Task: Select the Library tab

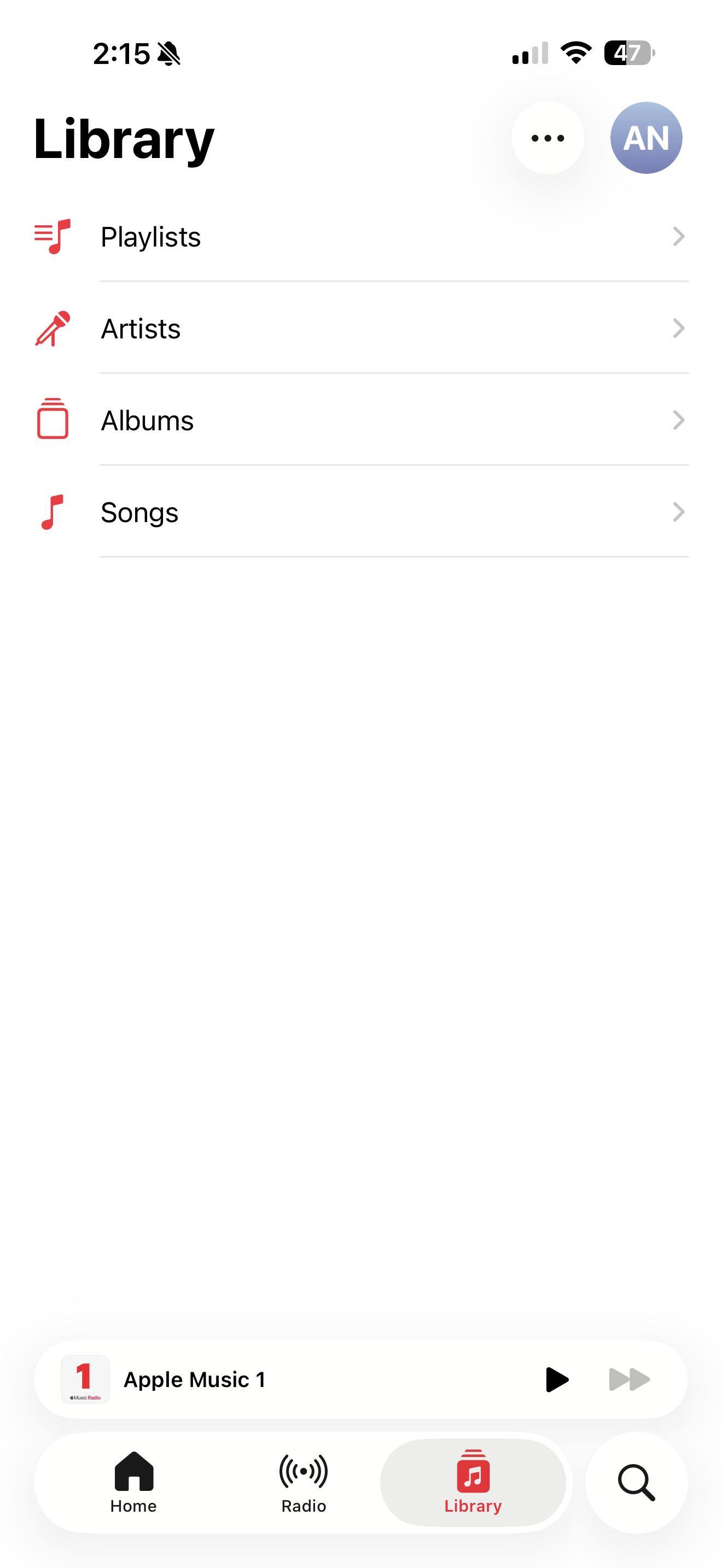Action: (x=473, y=1482)
